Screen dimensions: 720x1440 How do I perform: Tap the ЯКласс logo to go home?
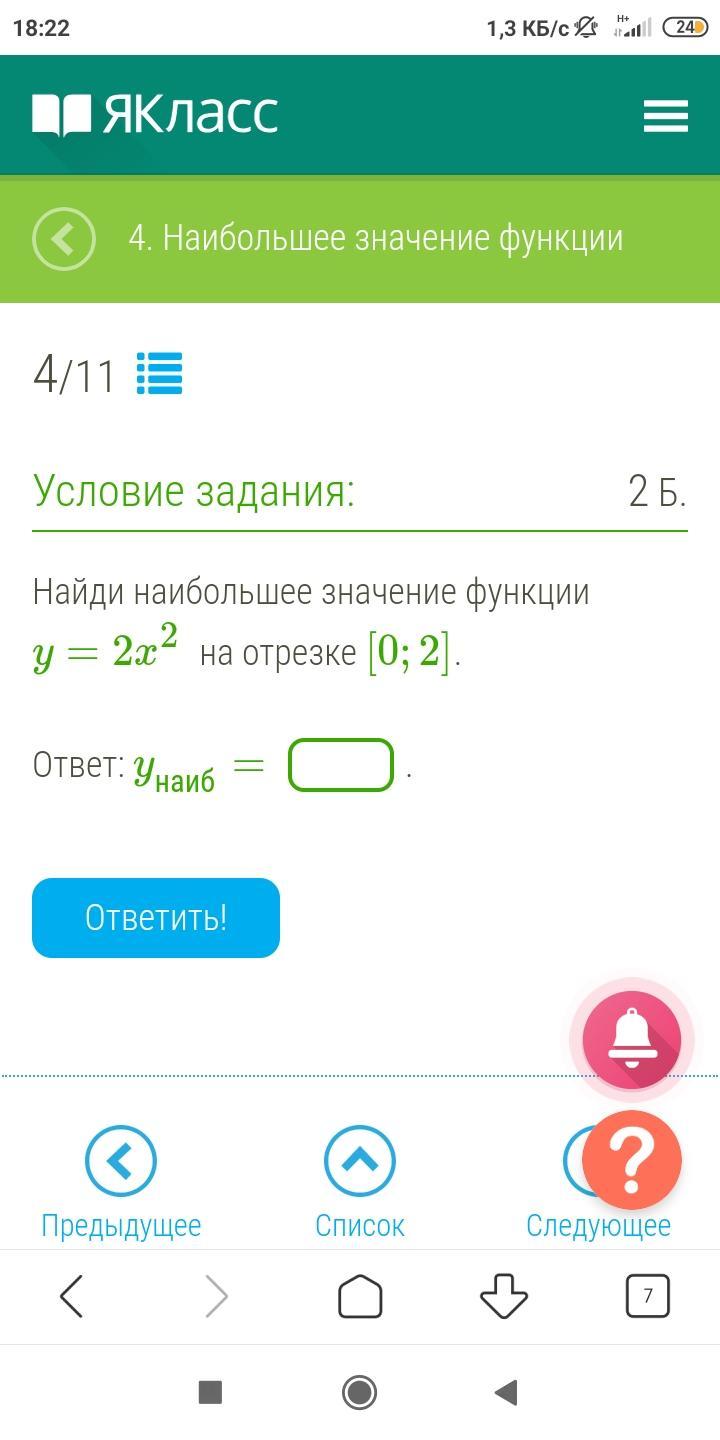point(155,114)
